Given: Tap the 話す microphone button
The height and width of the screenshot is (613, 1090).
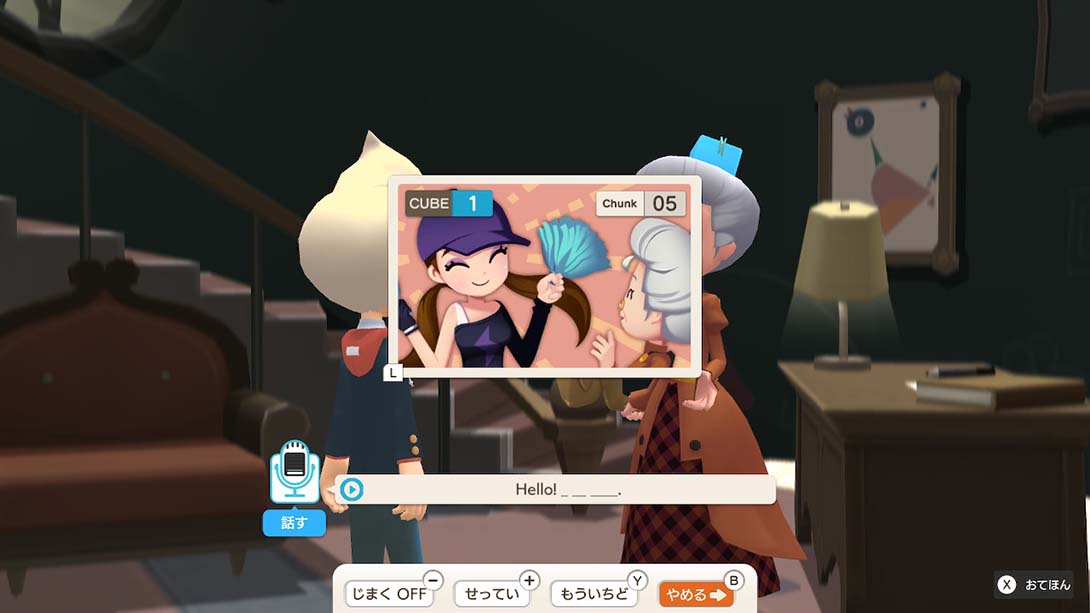Looking at the screenshot, I should 294,478.
